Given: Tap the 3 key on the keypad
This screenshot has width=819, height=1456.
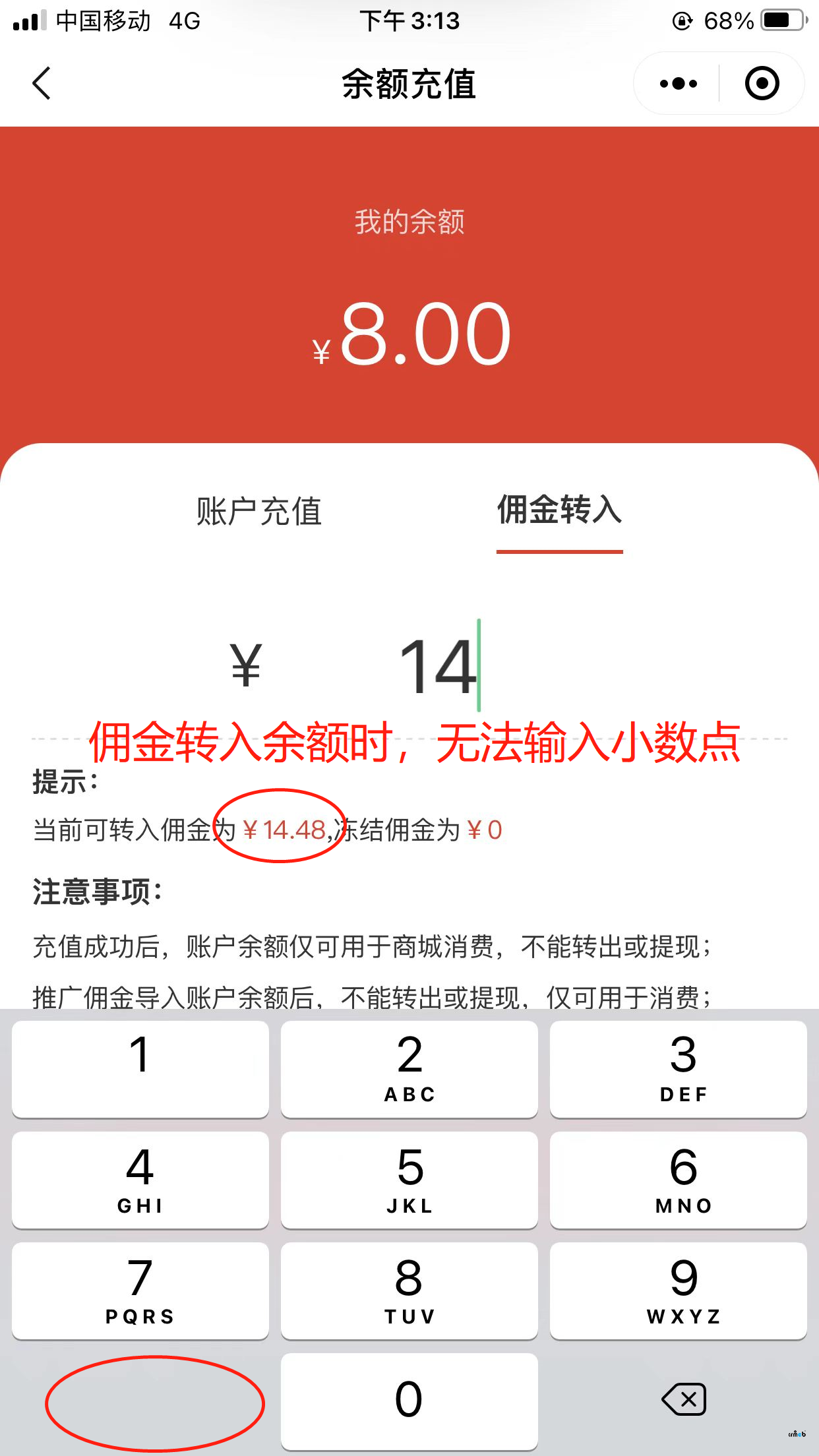Looking at the screenshot, I should click(679, 1068).
